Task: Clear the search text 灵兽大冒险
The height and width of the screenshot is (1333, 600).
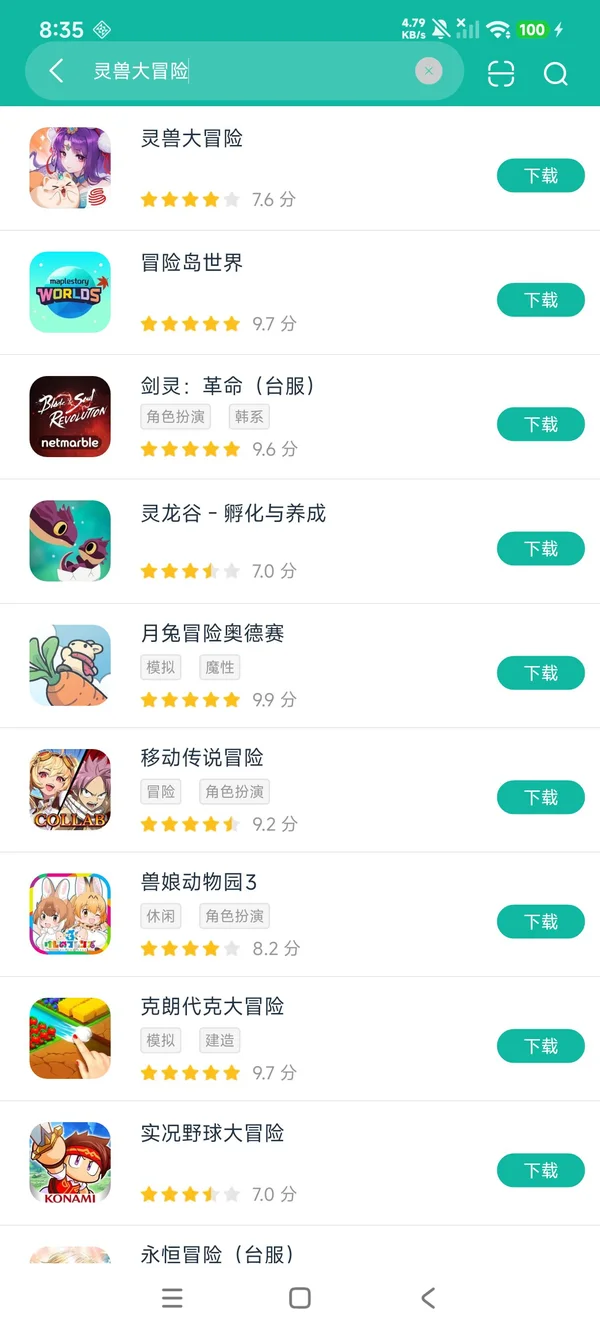Action: click(x=428, y=71)
